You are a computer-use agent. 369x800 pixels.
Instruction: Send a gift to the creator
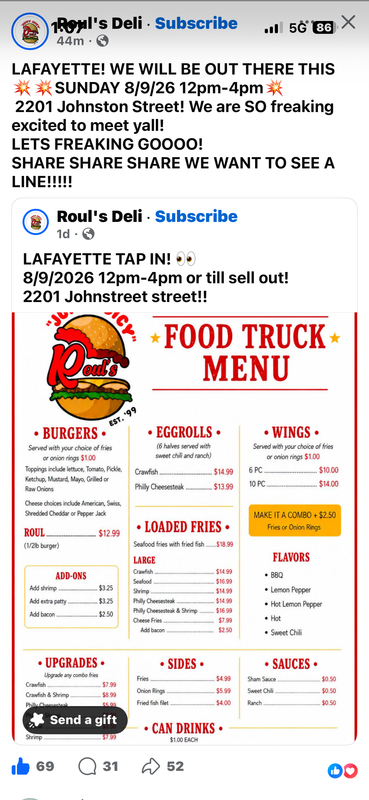pyautogui.click(x=75, y=720)
